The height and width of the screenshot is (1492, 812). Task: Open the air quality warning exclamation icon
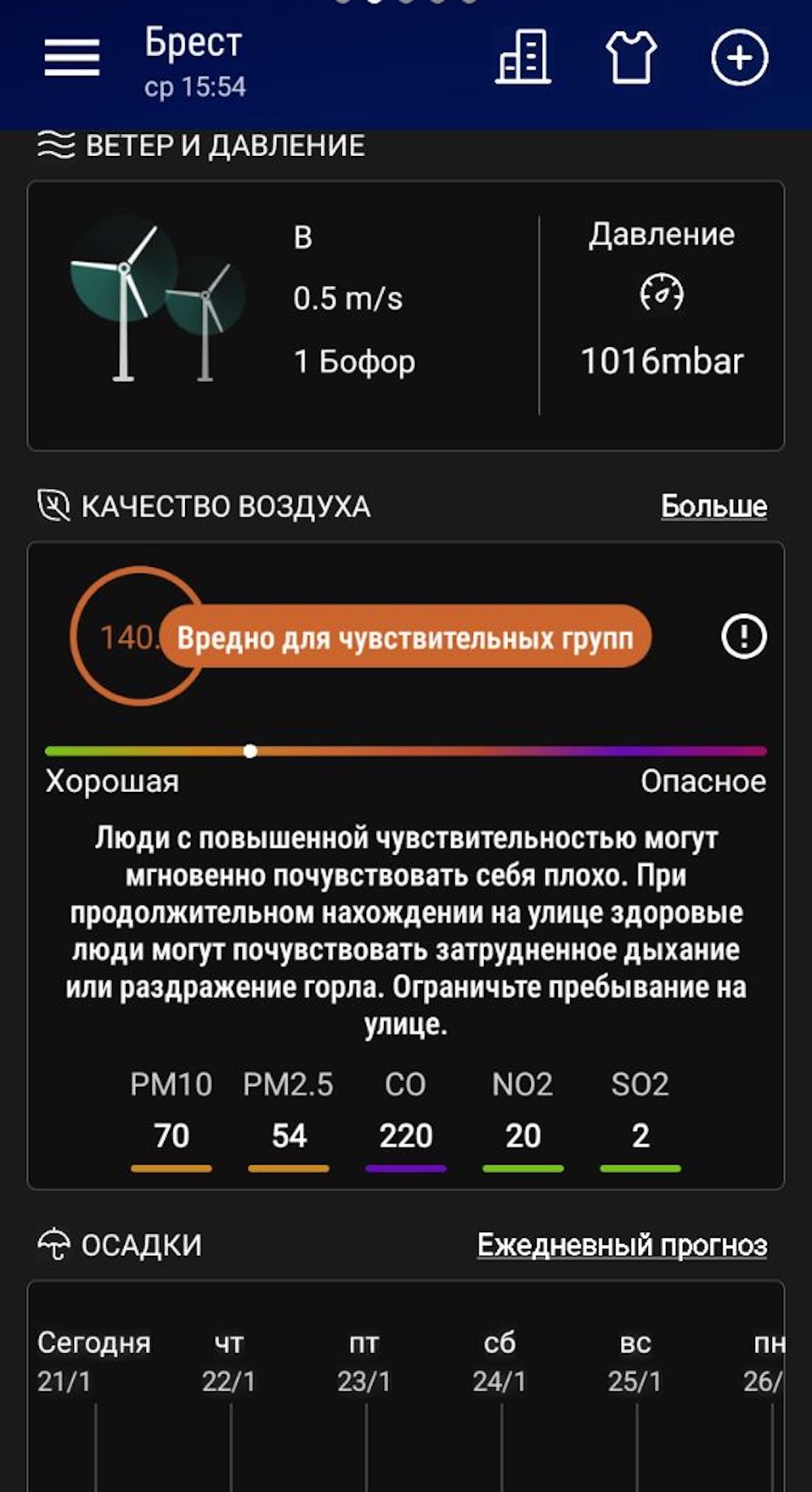pos(745,636)
